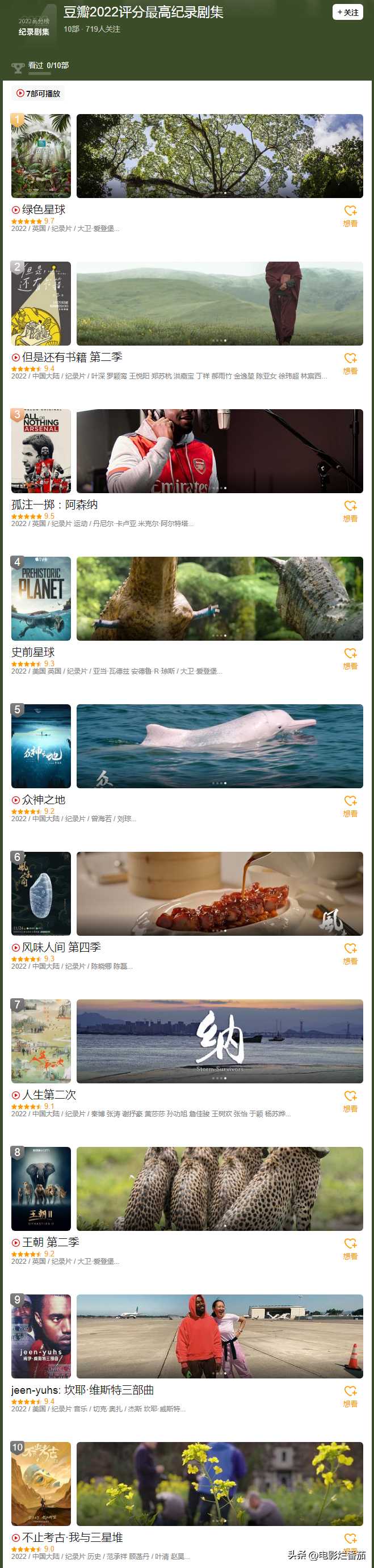This screenshot has height=1568, width=374.
Task: Open 人生第二次 poster
Action: pyautogui.click(x=41, y=1041)
